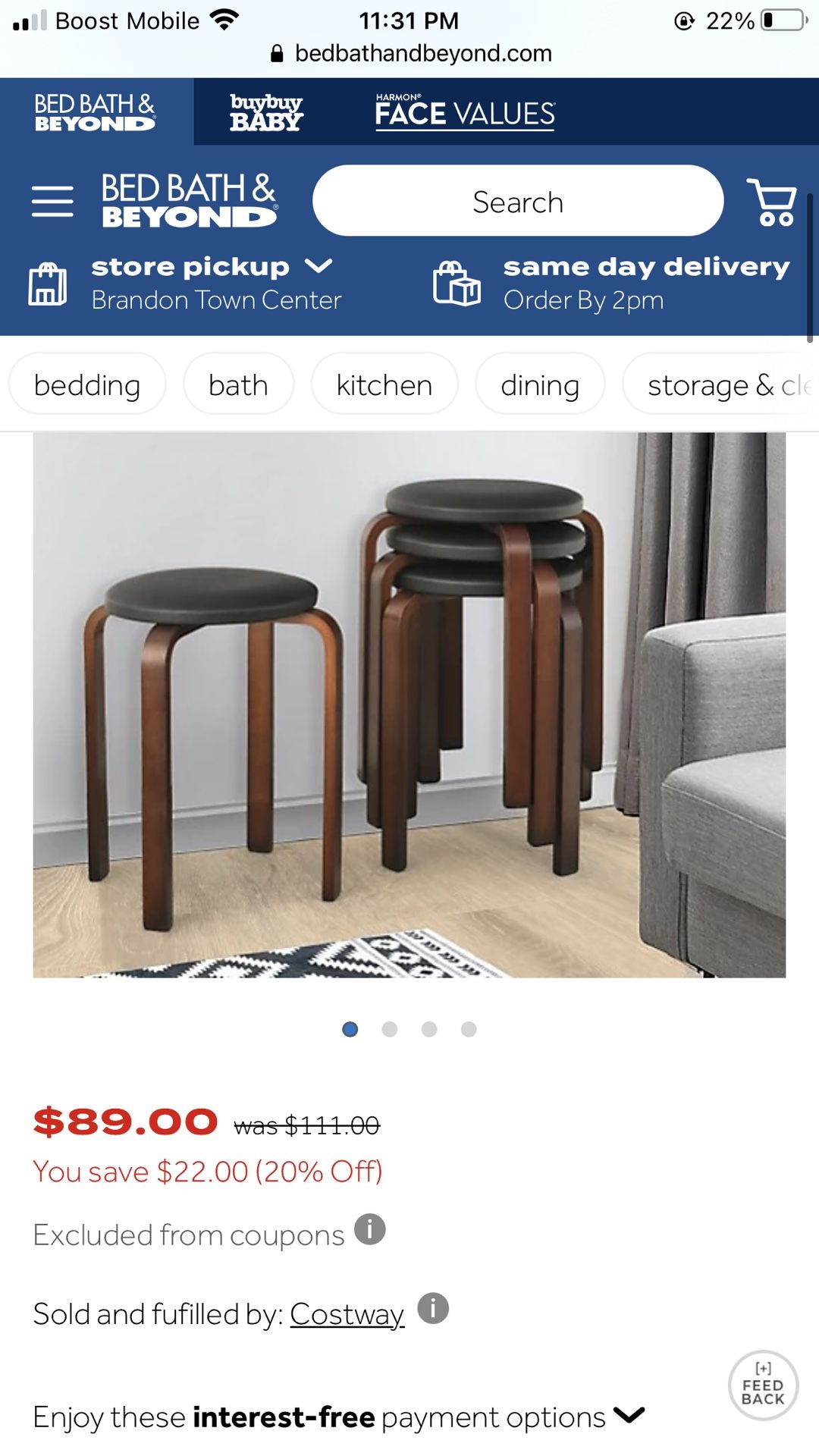Image resolution: width=819 pixels, height=1456 pixels.
Task: Show info about Excluded from coupons
Action: 370,1229
